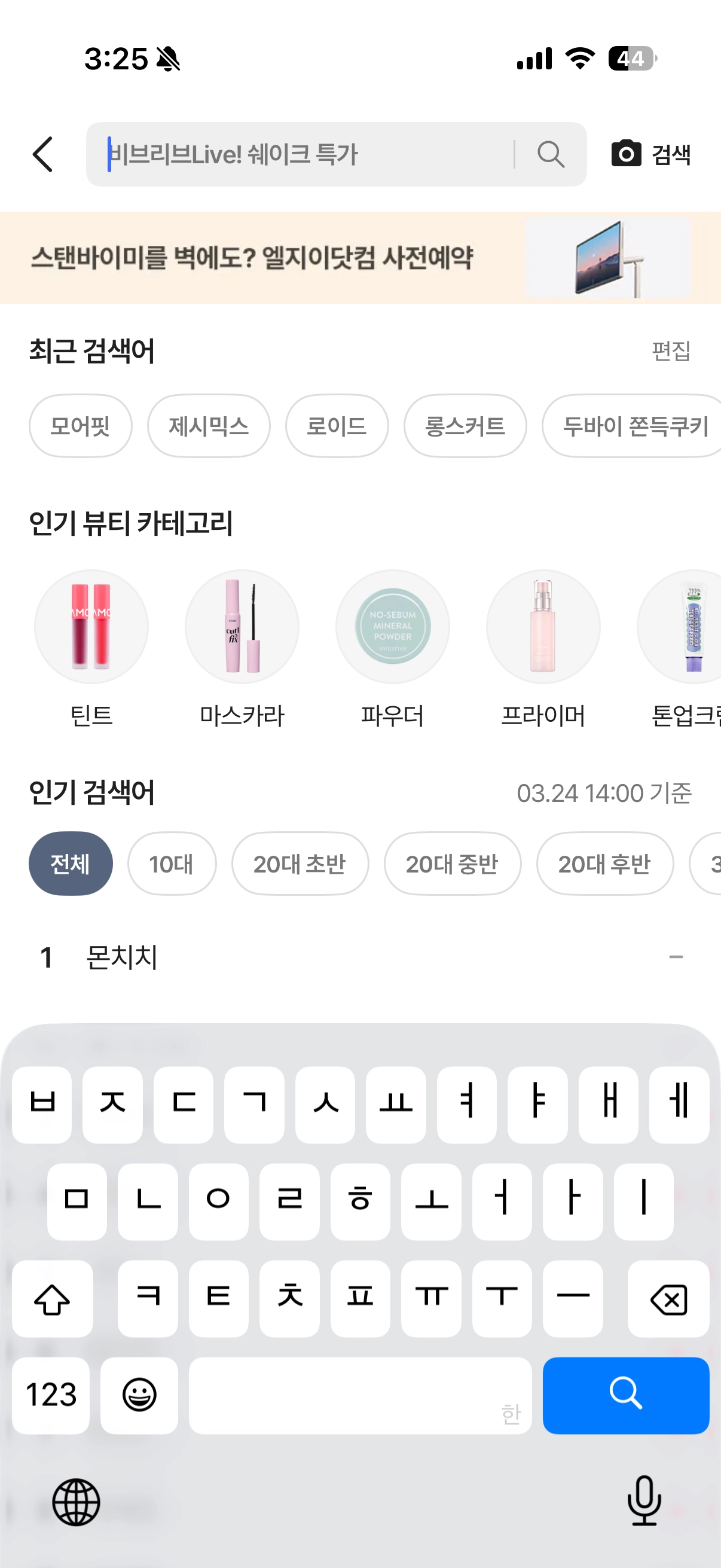Open top-ranked search term 몬치치
The image size is (721, 1568).
(122, 957)
